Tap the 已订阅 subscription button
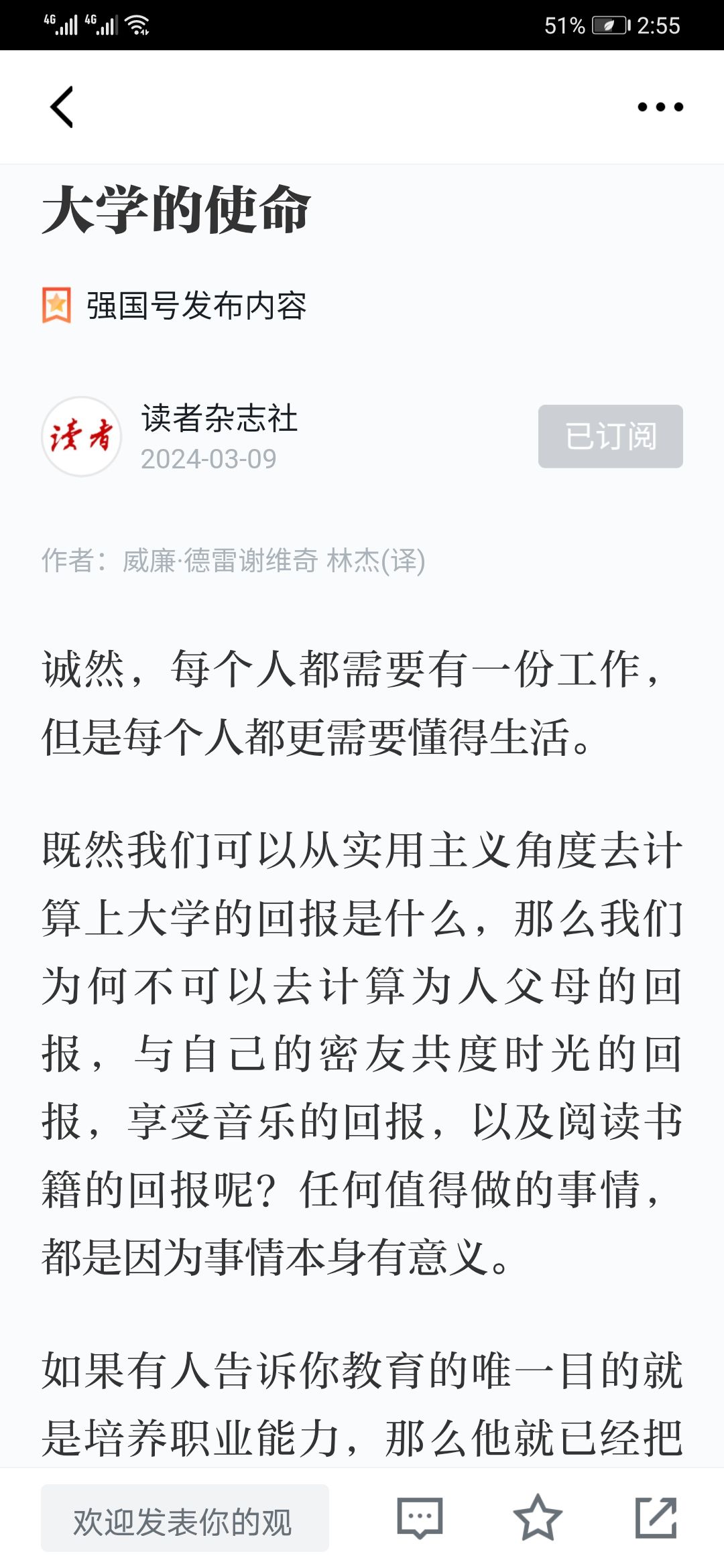Screen dimensions: 724x1568 click(610, 436)
